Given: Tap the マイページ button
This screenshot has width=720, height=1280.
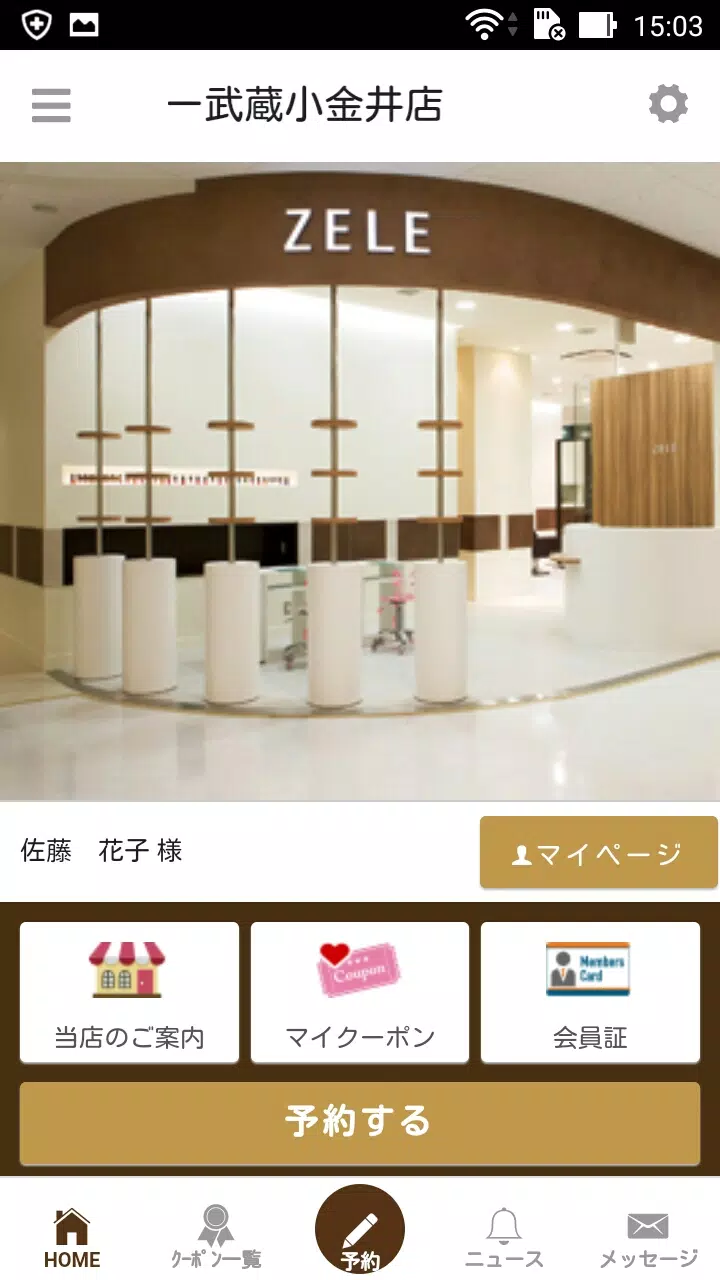Looking at the screenshot, I should pyautogui.click(x=598, y=853).
